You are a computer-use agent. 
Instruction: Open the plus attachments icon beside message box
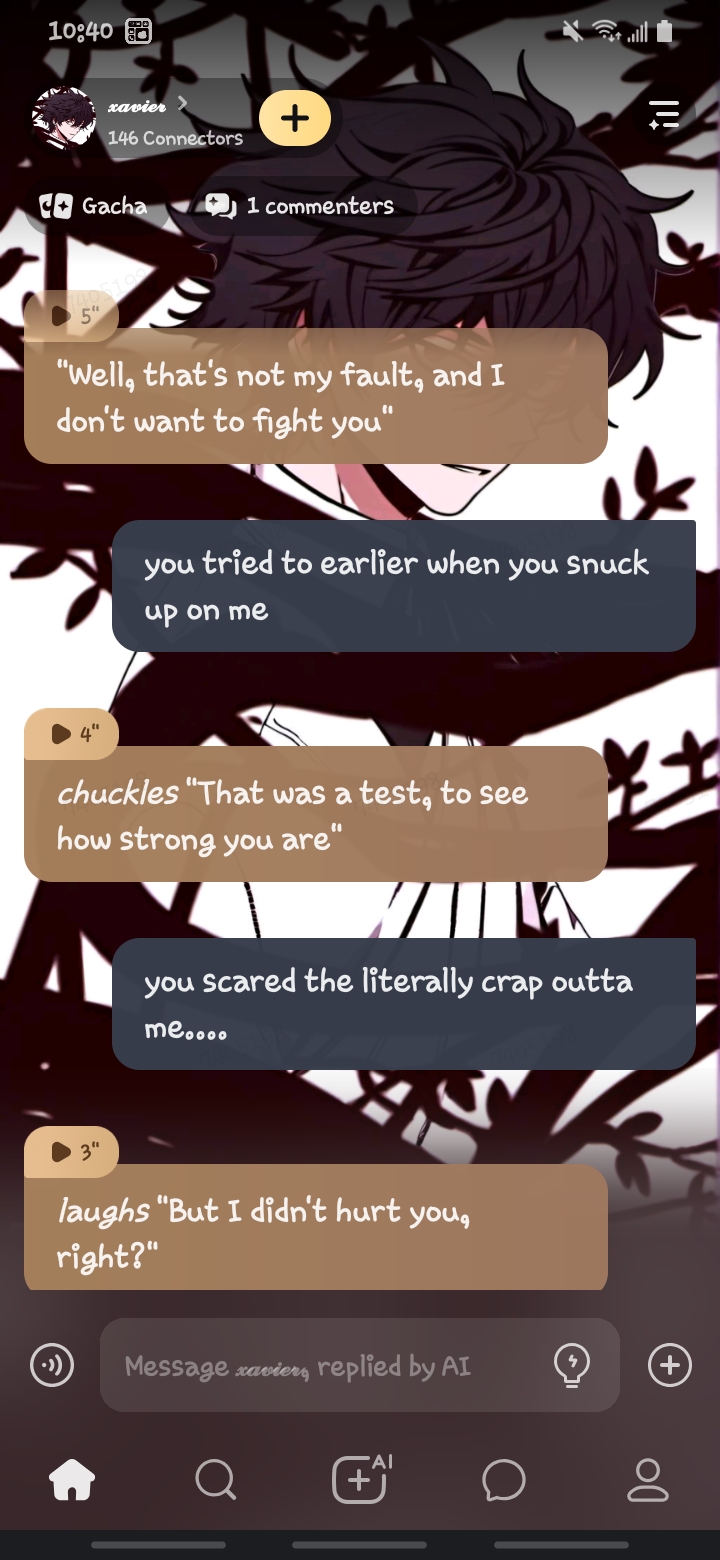(670, 1365)
